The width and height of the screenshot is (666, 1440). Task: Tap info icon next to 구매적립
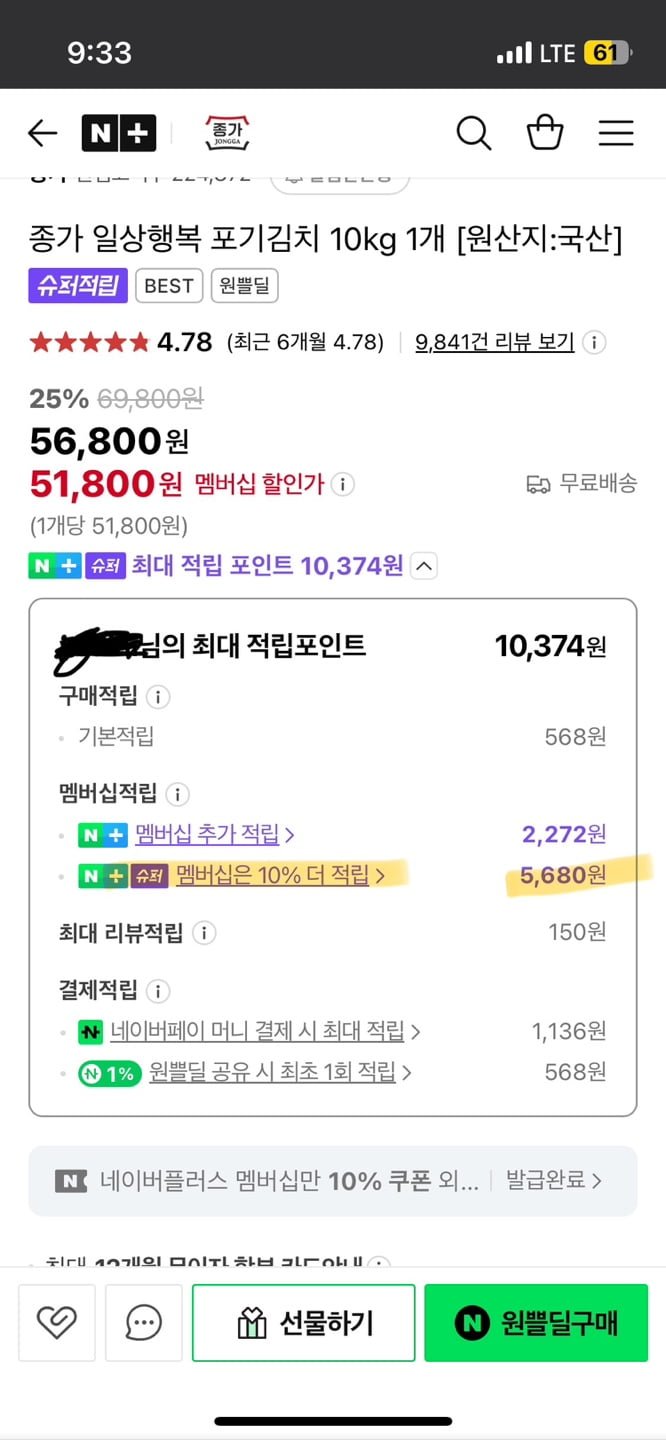[159, 696]
